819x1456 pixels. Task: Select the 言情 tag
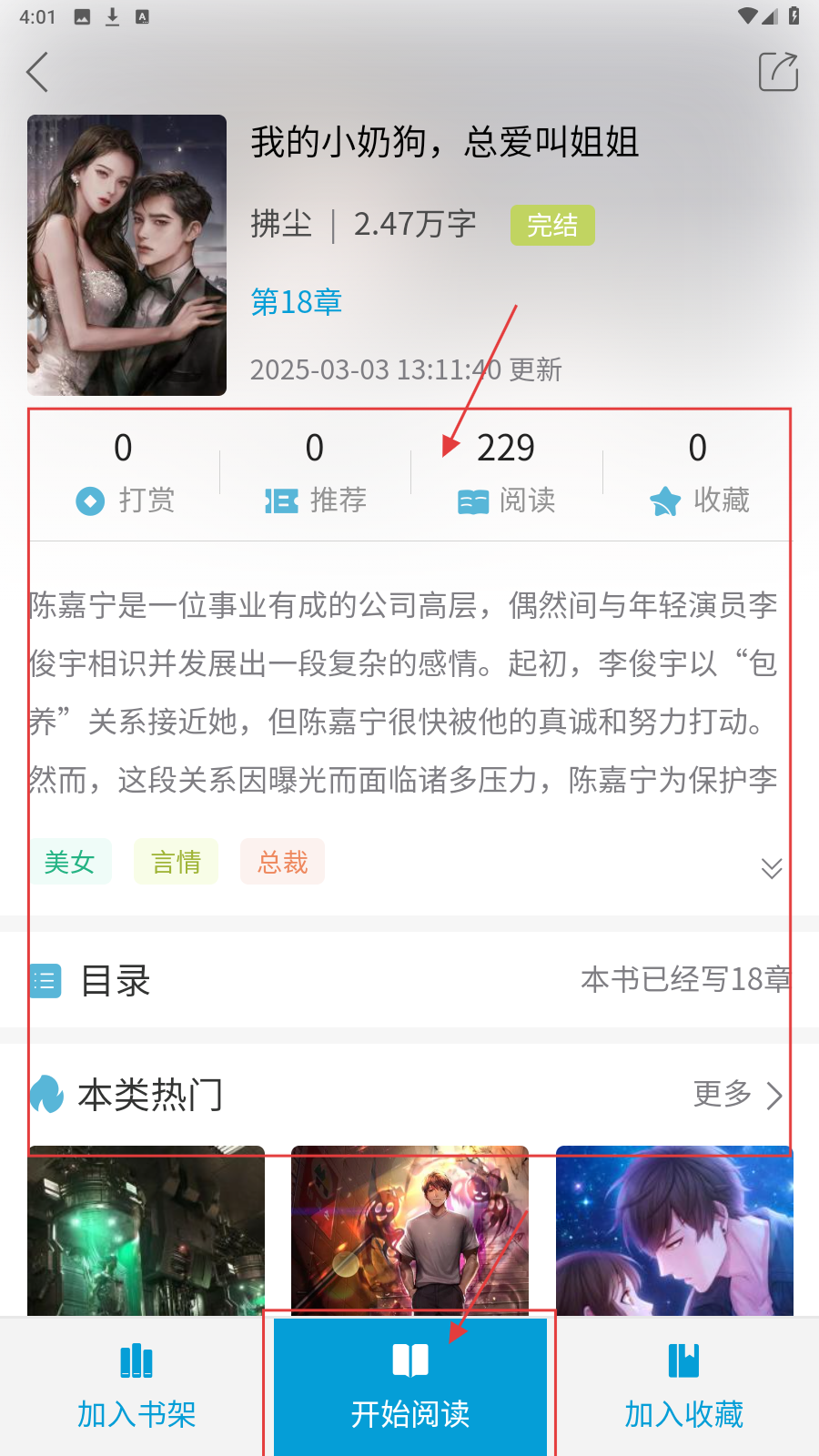[x=176, y=862]
